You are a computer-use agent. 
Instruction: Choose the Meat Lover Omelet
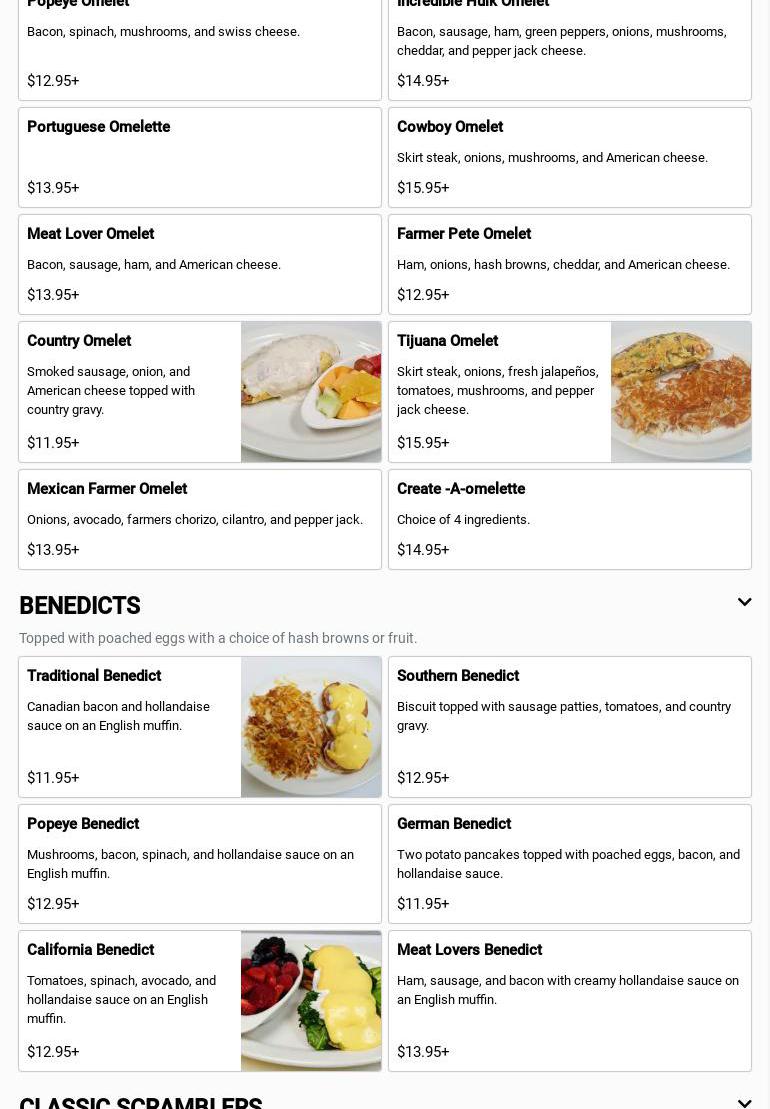tap(200, 264)
